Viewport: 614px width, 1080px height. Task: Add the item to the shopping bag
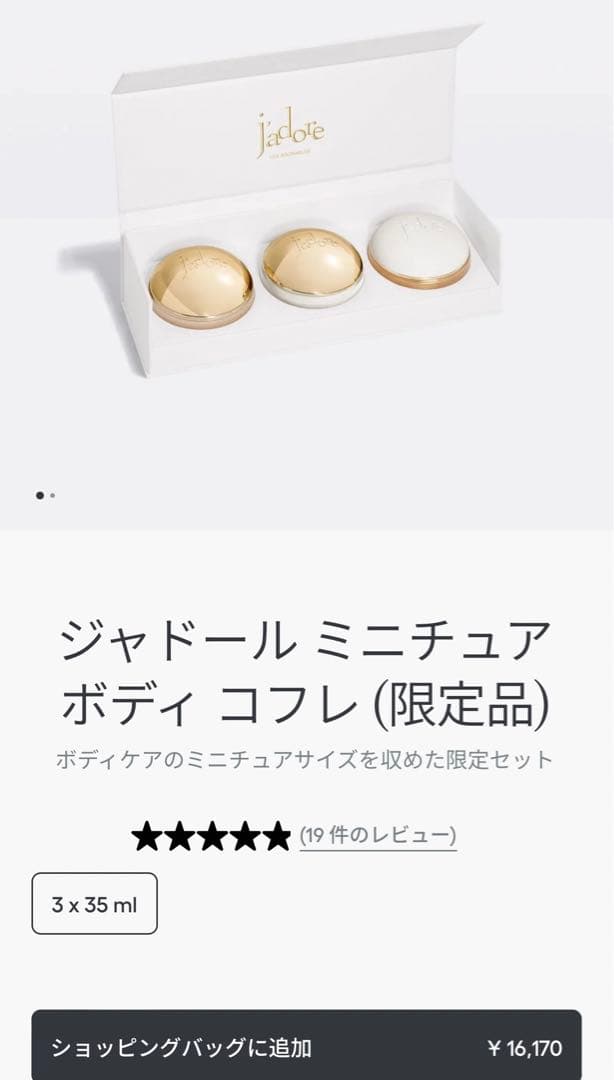click(x=306, y=1047)
